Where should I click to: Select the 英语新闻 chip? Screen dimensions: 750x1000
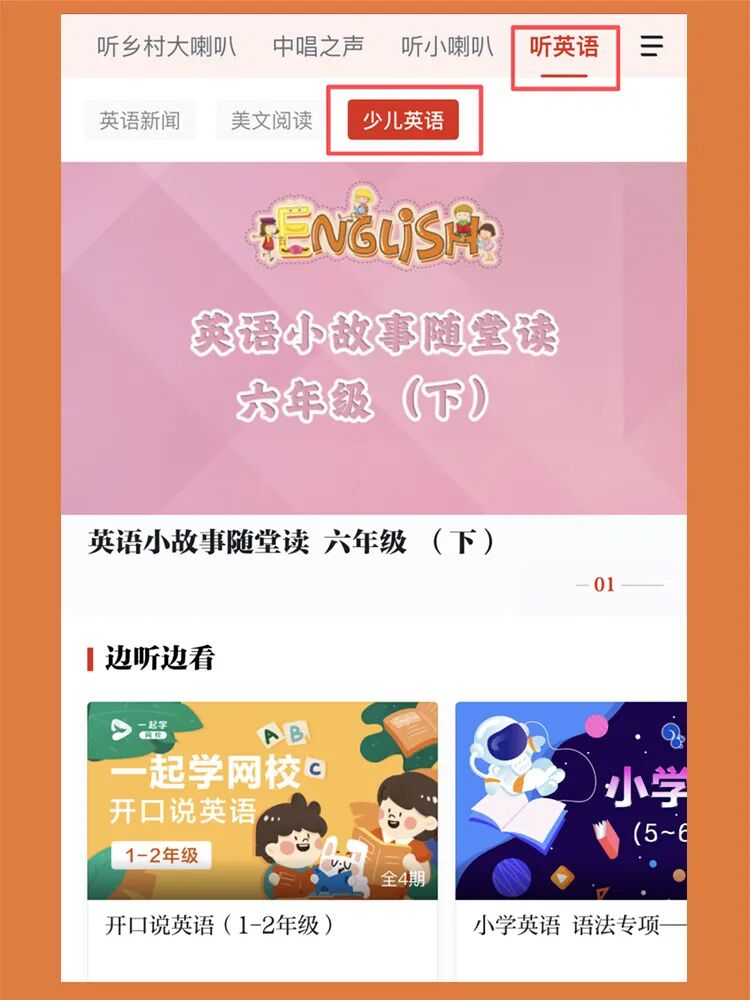tap(140, 121)
